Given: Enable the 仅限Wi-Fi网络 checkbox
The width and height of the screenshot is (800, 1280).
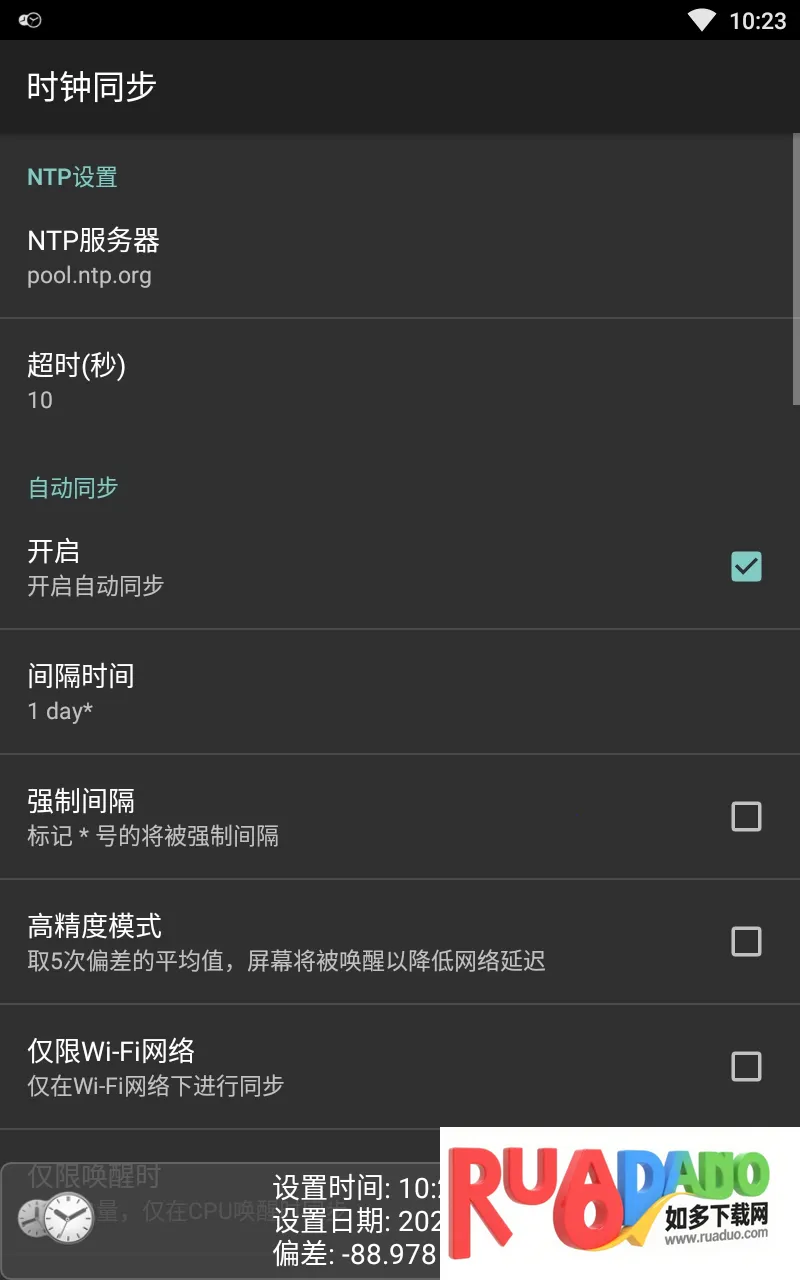Looking at the screenshot, I should [746, 1067].
